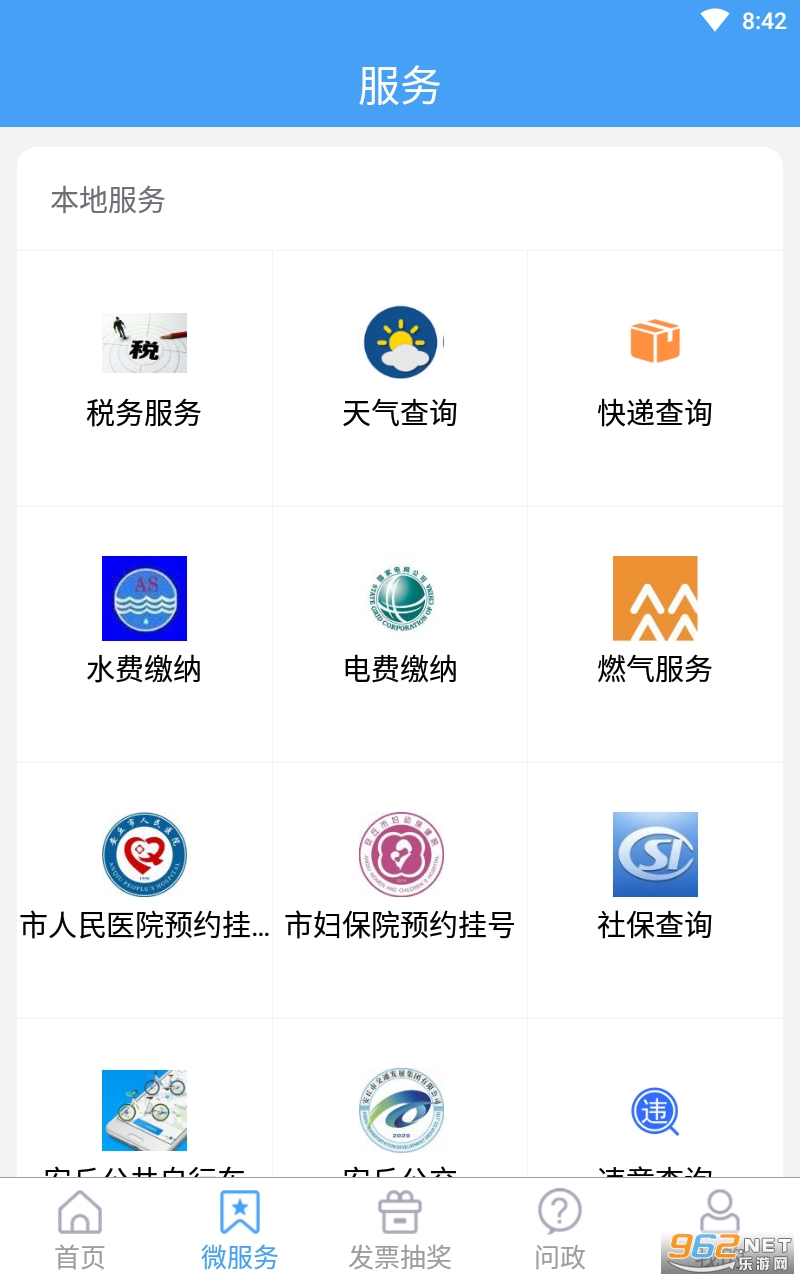This screenshot has width=800, height=1280.
Task: Go to the 首页 home tab
Action: [x=80, y=1230]
